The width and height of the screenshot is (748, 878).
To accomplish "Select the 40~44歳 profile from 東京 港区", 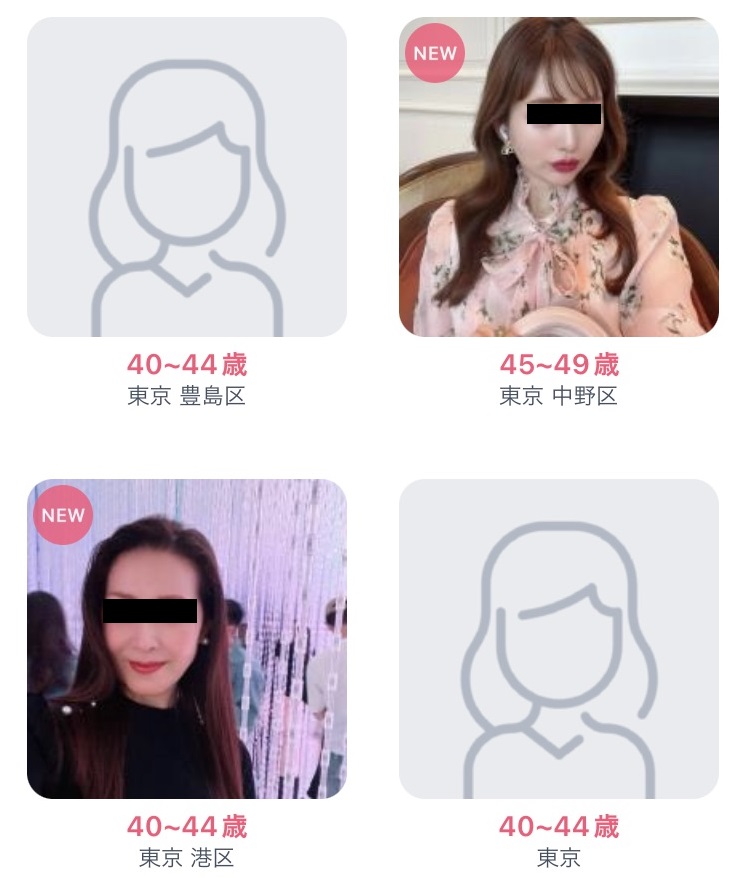I will tap(187, 638).
